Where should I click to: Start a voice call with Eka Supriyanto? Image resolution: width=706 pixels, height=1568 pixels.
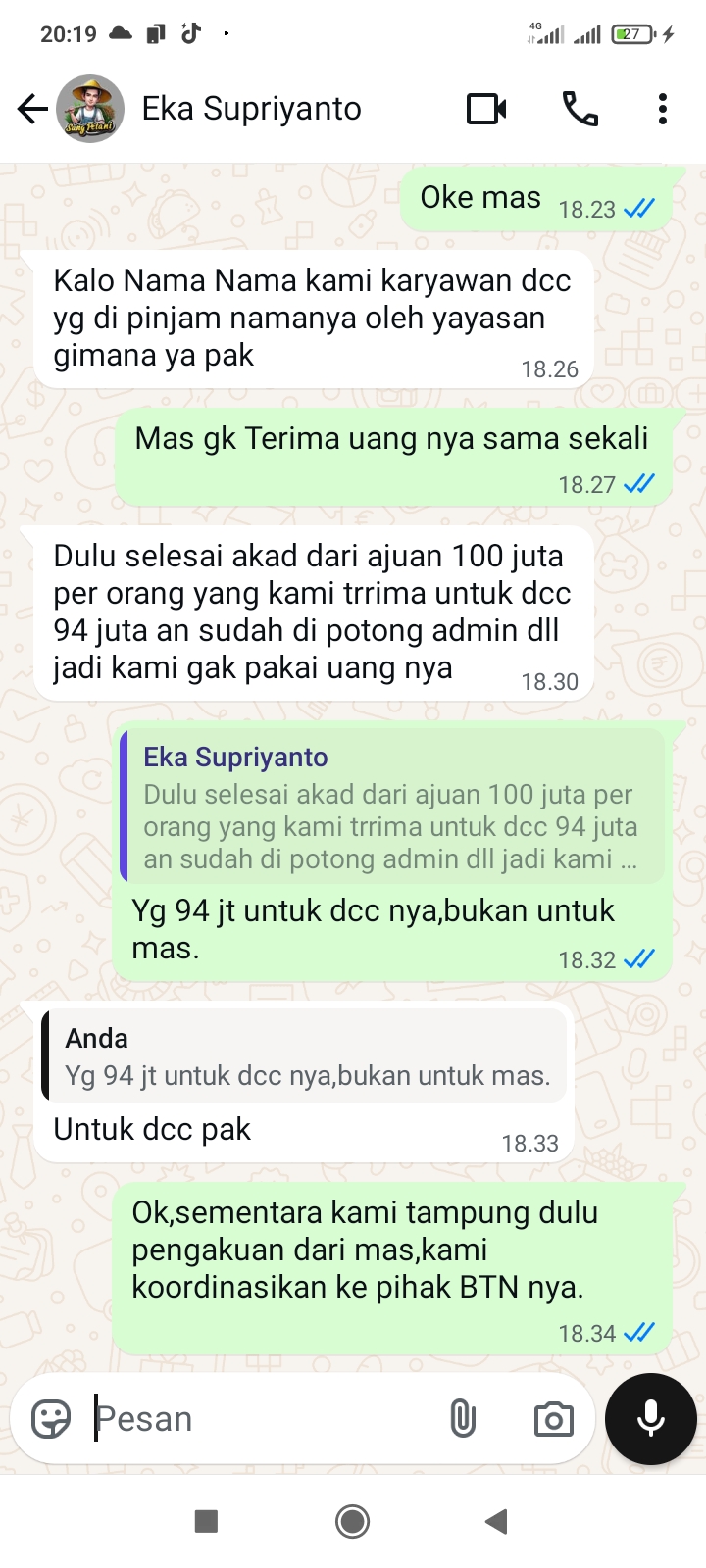580,109
